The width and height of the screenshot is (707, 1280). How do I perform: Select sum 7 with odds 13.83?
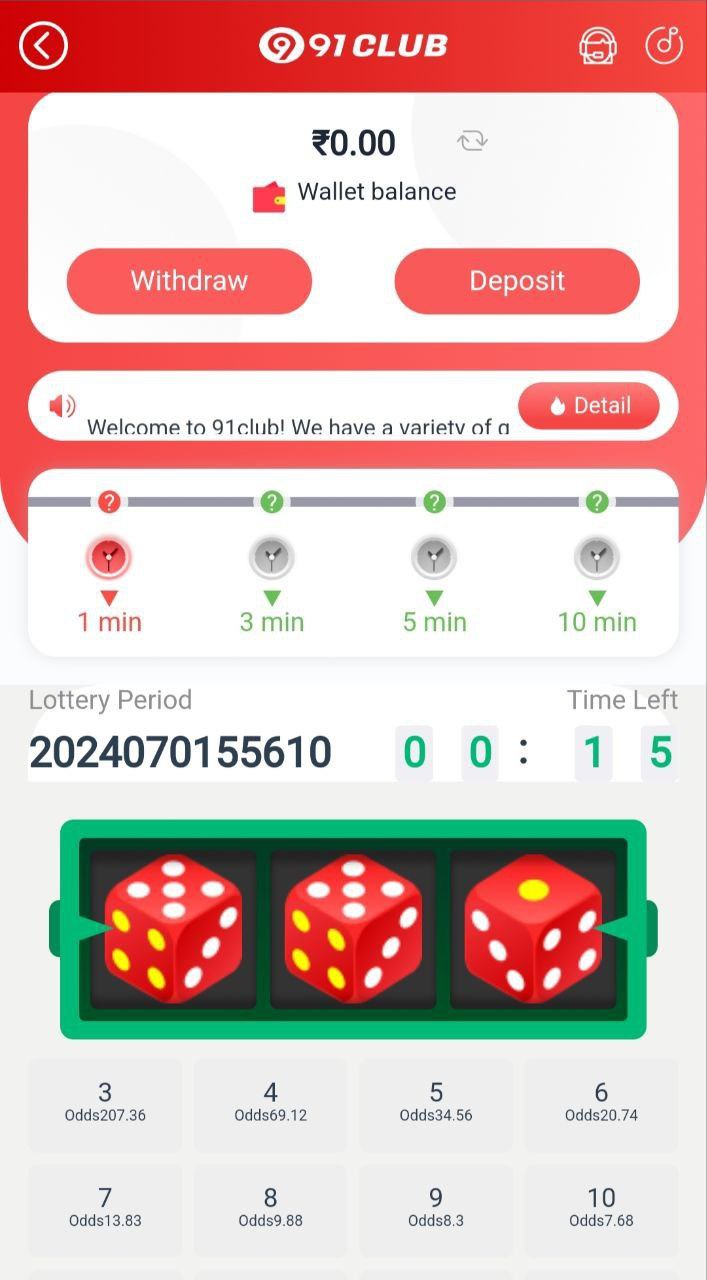coord(105,1208)
